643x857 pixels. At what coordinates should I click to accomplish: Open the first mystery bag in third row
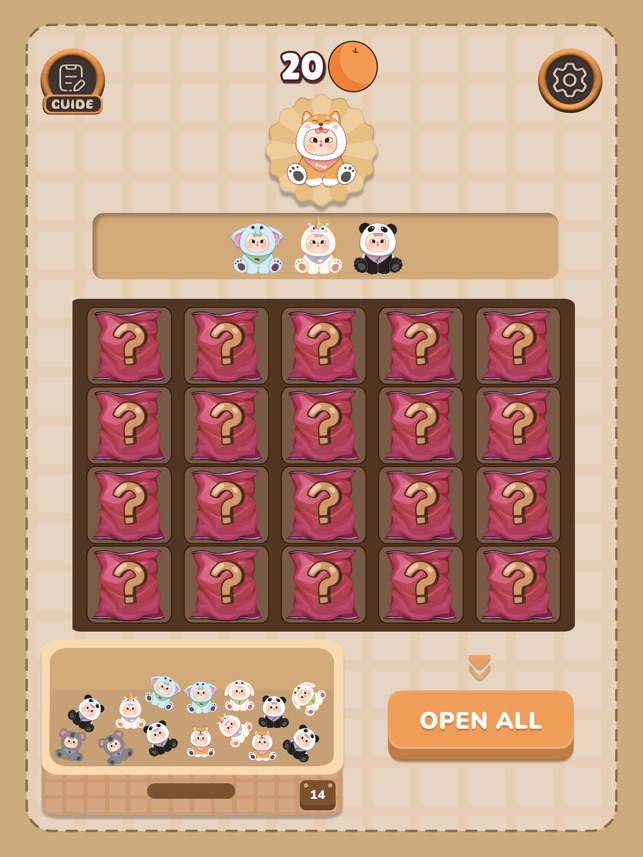pyautogui.click(x=129, y=505)
